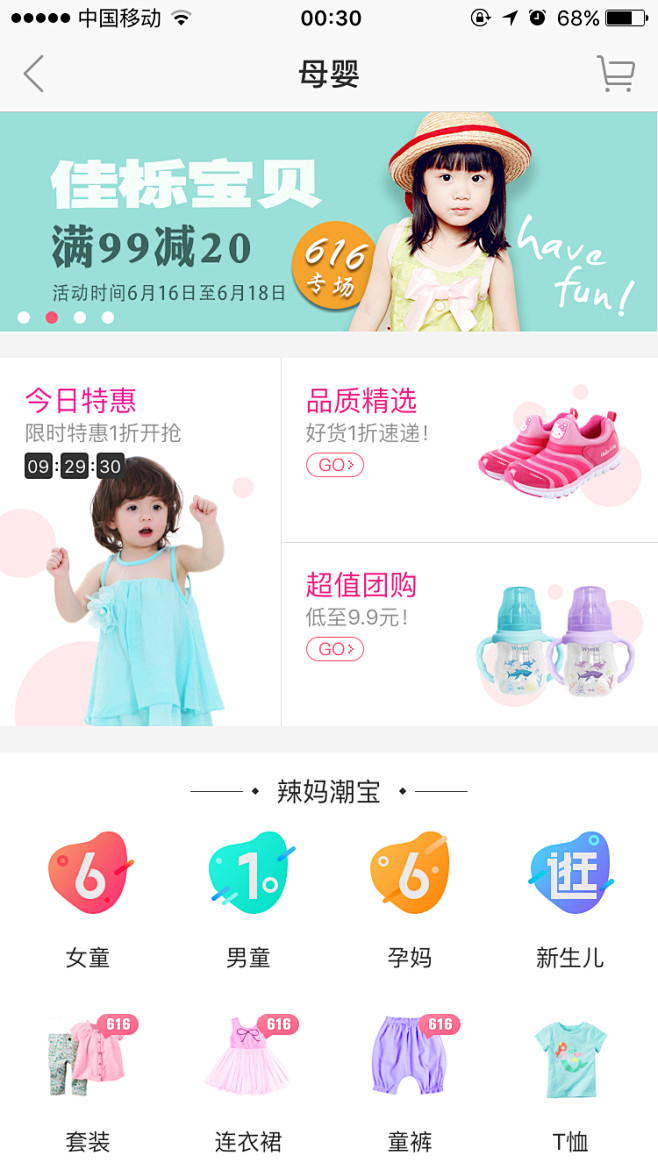Tap GO under 品质精选
This screenshot has height=1170, width=658.
pos(334,465)
